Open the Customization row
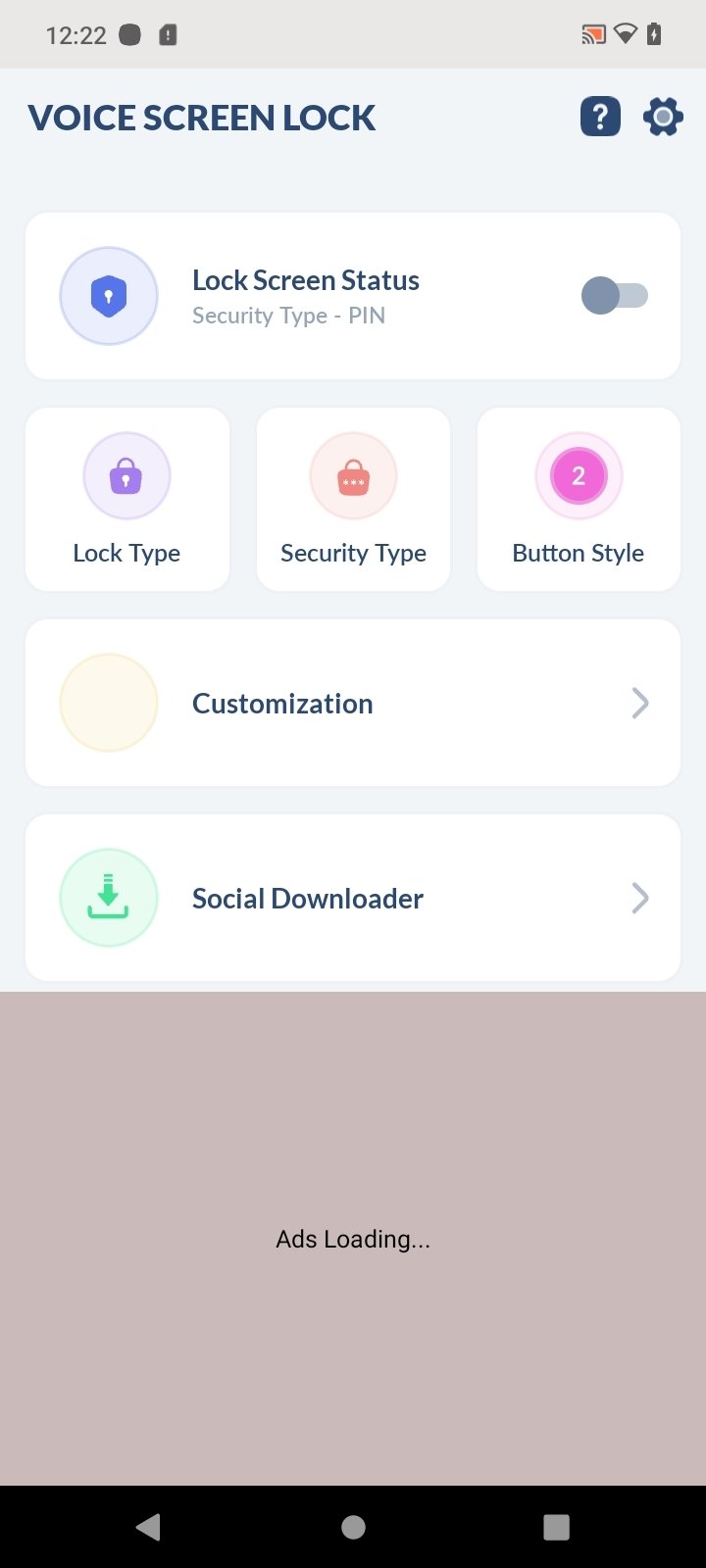 click(x=353, y=703)
